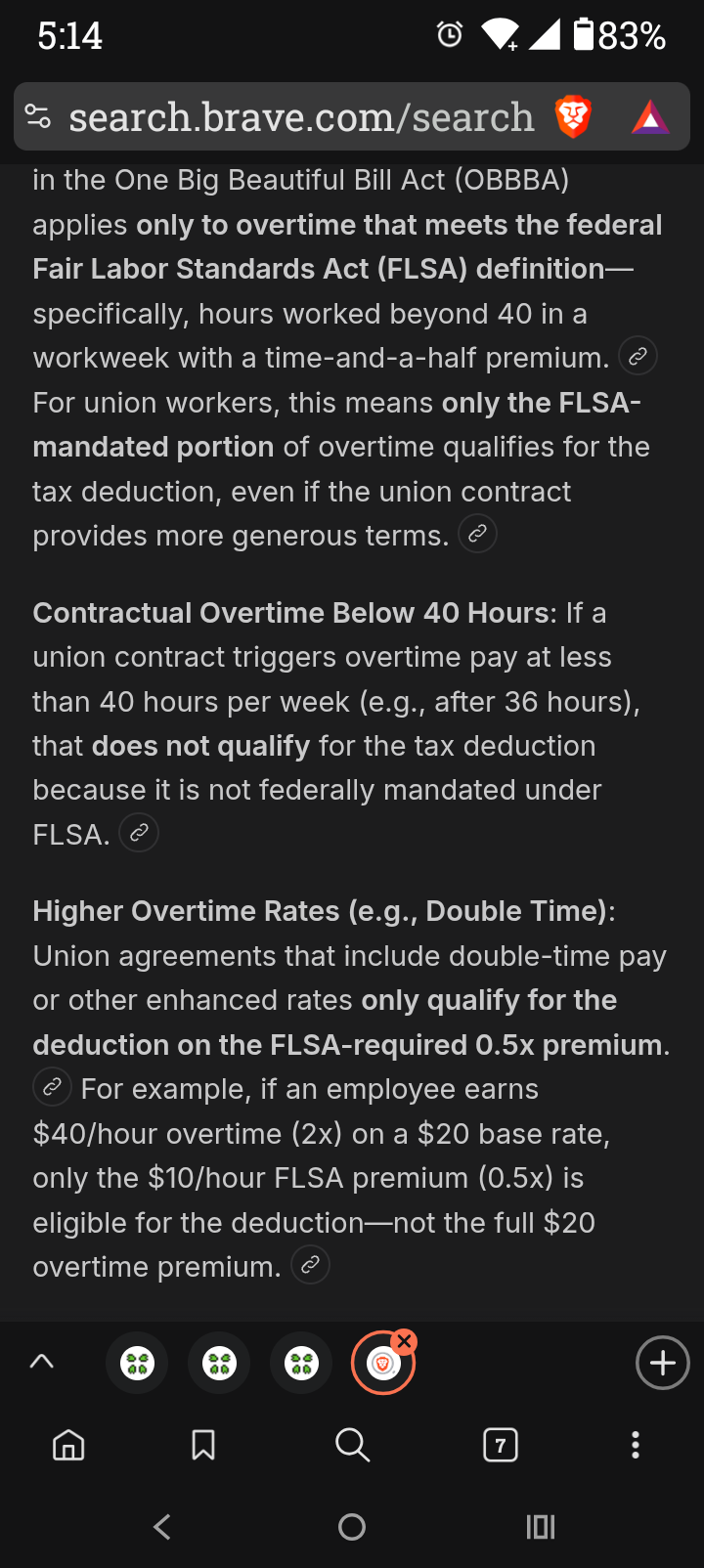Open source link after 'mandated under FLSA'
This screenshot has width=704, height=1568.
pyautogui.click(x=139, y=833)
